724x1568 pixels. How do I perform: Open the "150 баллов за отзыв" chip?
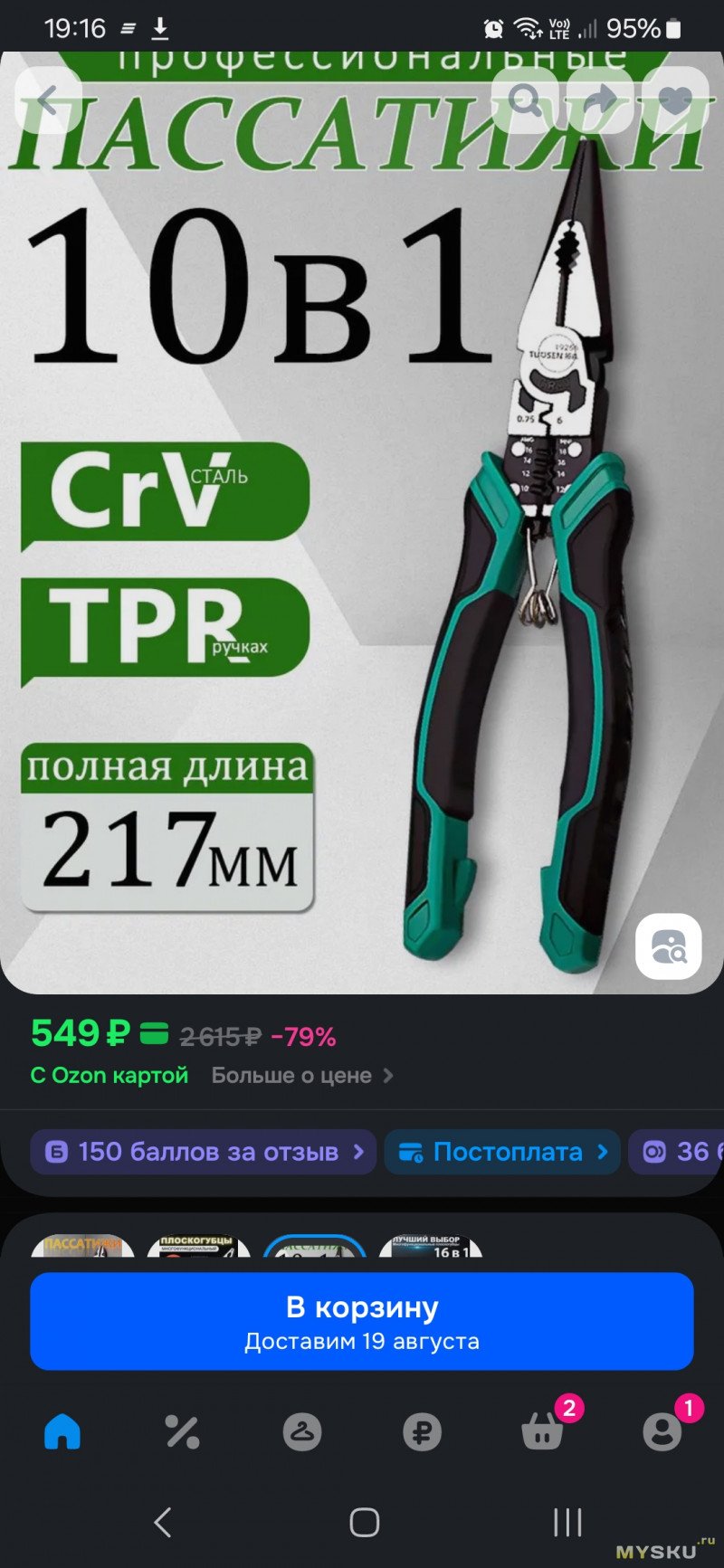click(x=204, y=1152)
